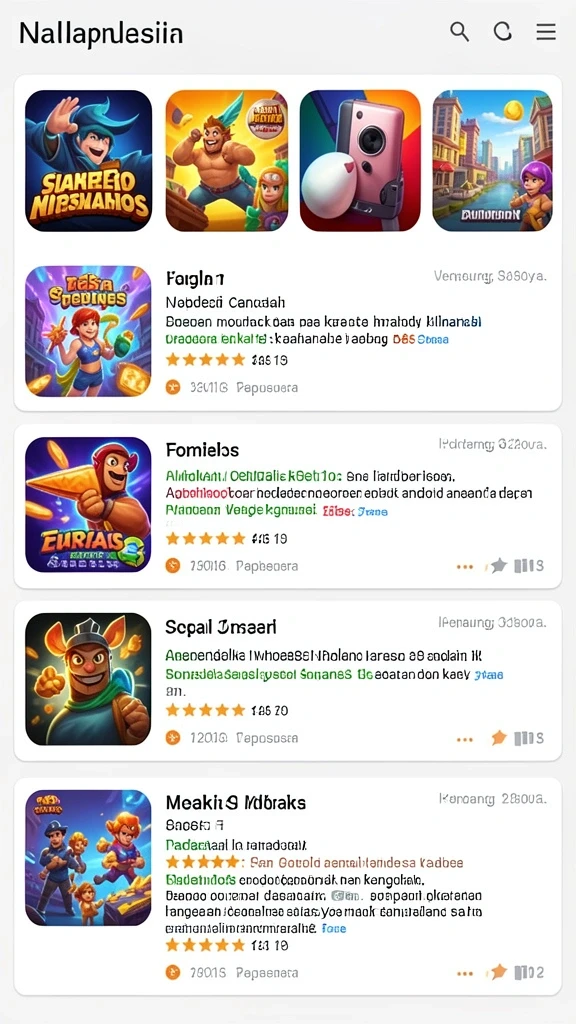Open the three-dot options on the Fomiebs card
This screenshot has width=576, height=1024.
tap(465, 566)
